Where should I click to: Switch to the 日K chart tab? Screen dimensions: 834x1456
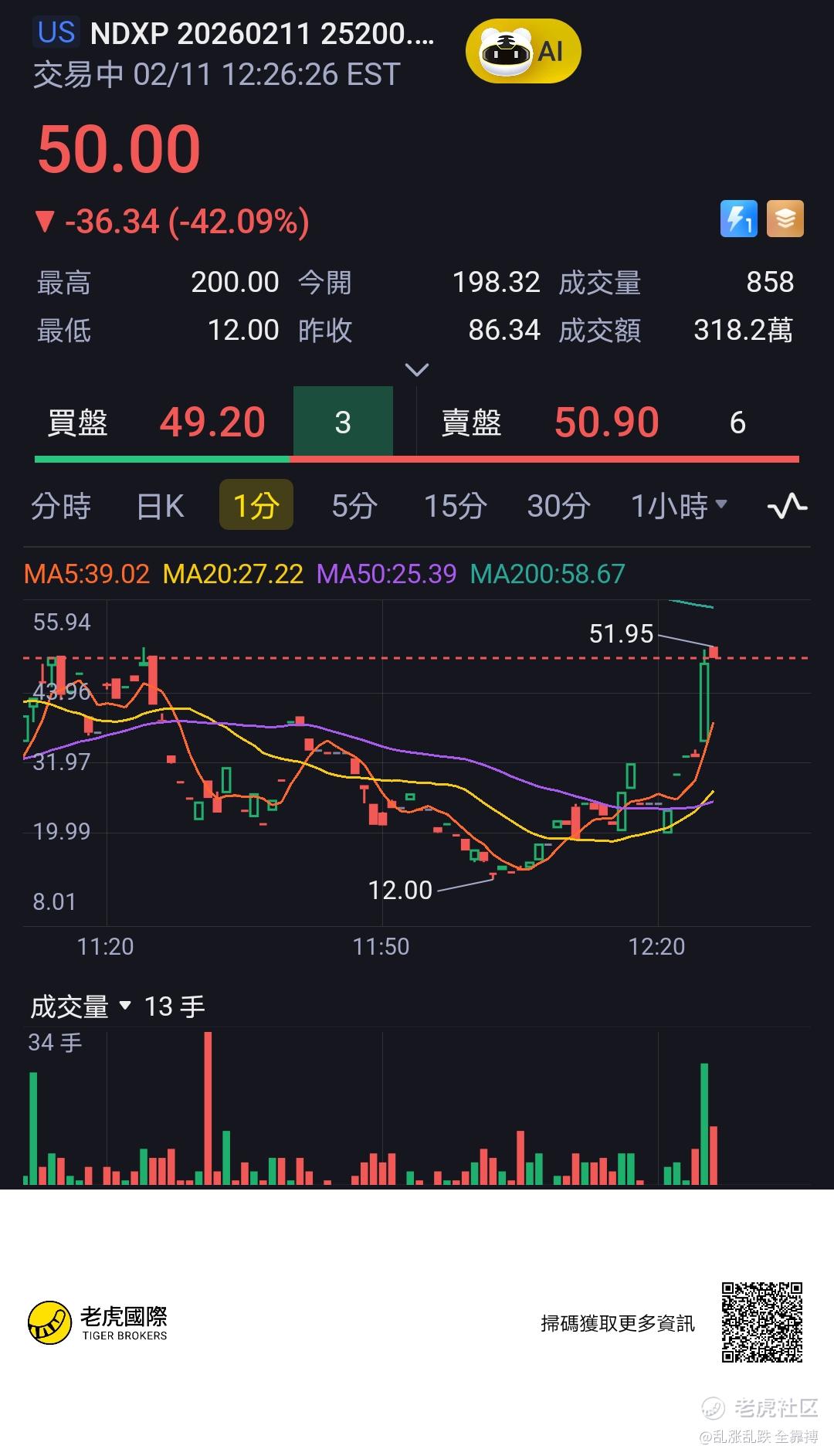coord(160,506)
